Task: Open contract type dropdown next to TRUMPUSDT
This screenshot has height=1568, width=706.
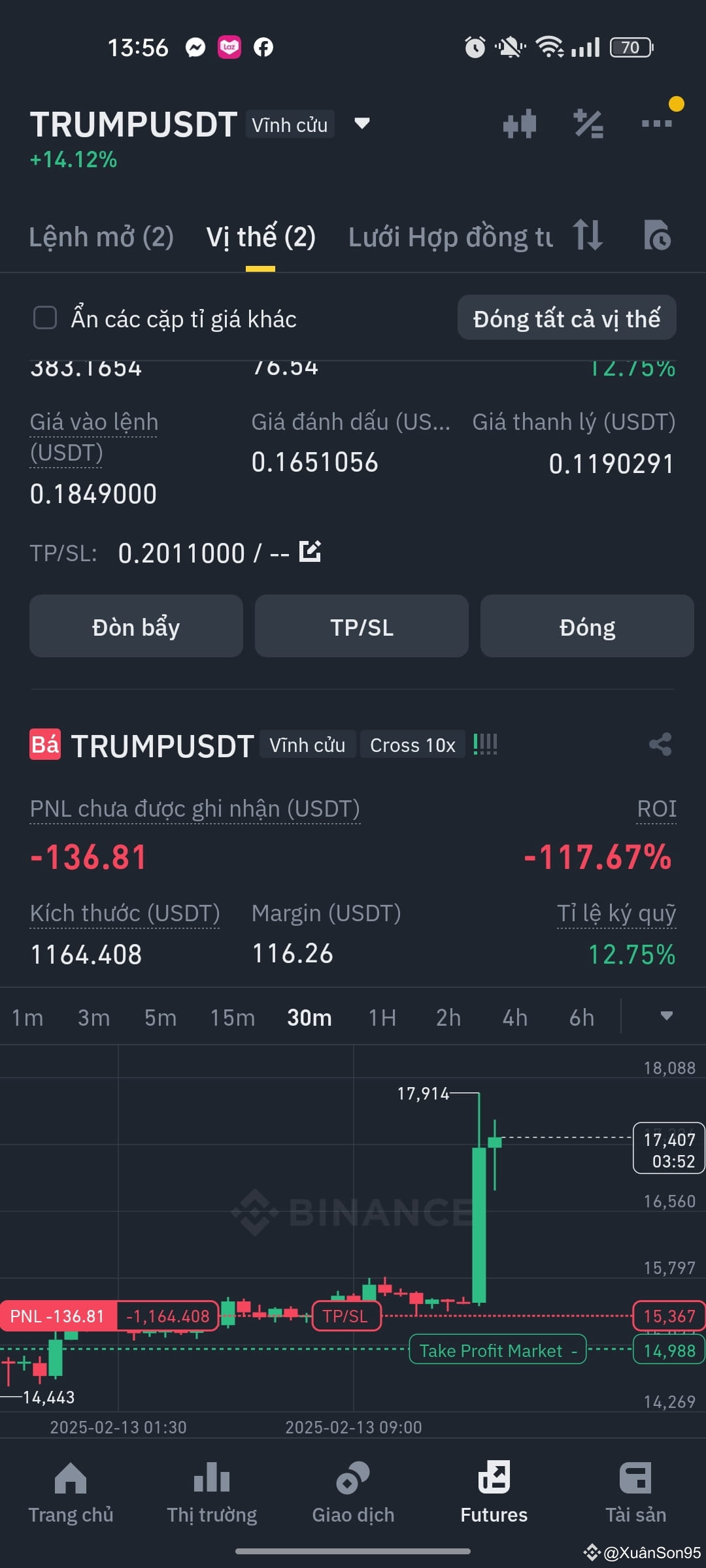Action: pos(362,124)
